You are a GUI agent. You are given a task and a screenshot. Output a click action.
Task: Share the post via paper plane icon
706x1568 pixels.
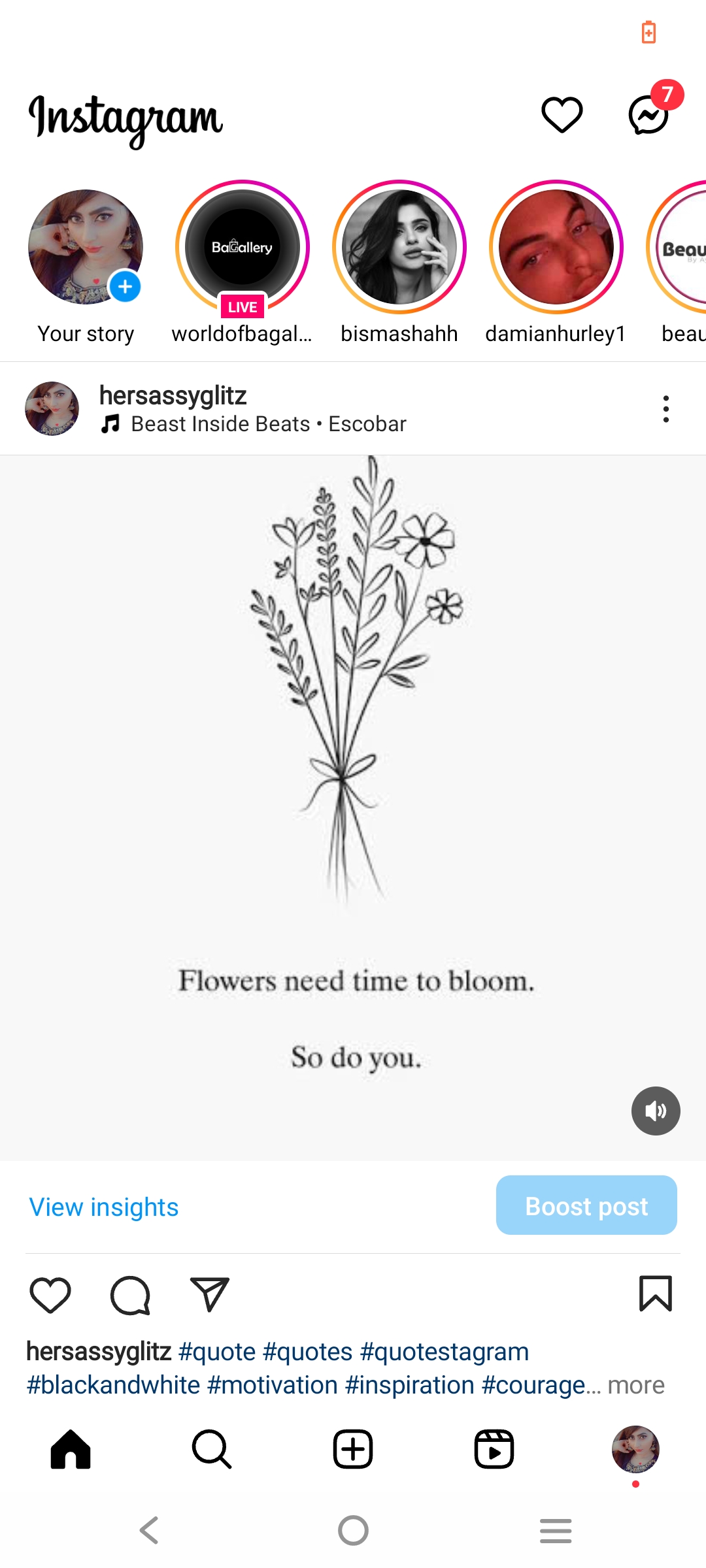(x=209, y=1295)
